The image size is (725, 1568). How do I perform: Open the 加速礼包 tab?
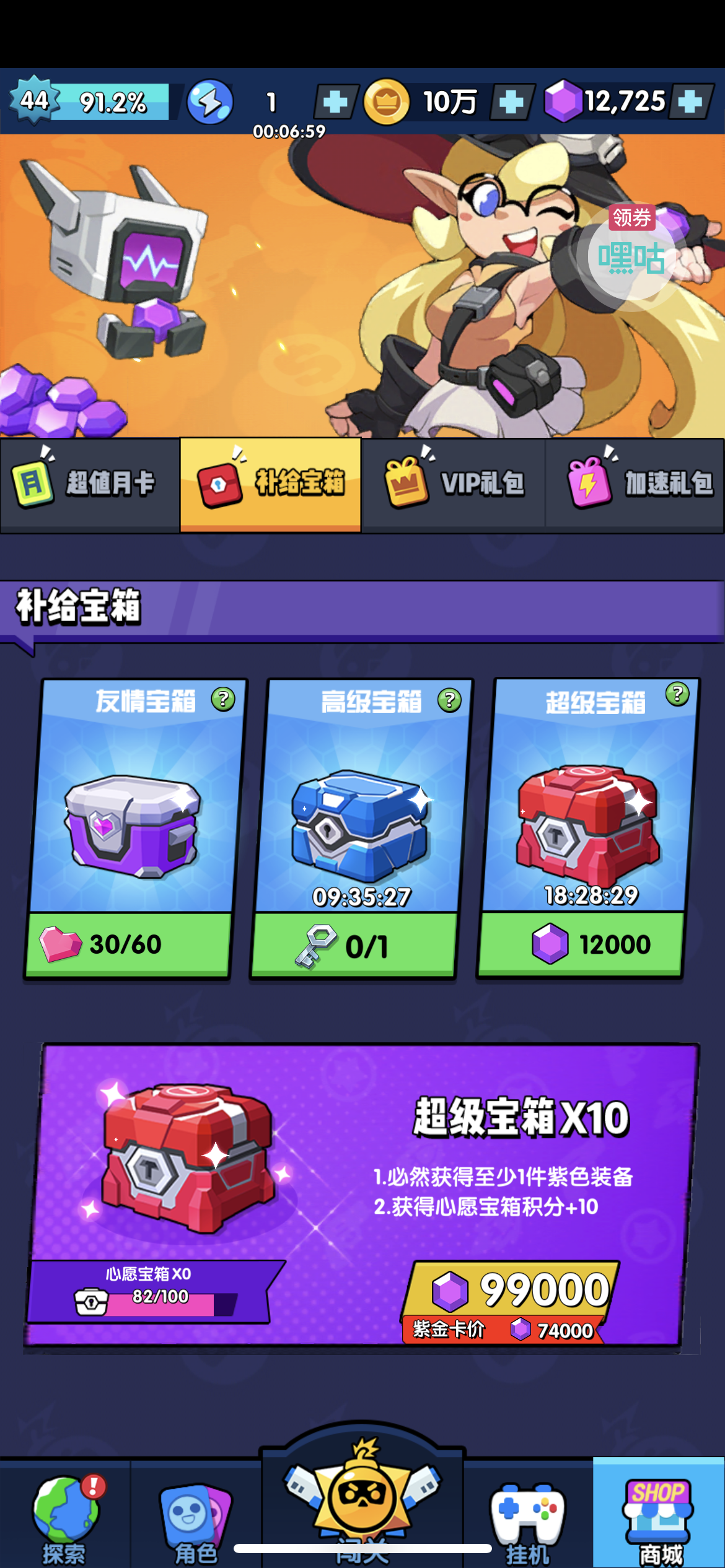click(x=635, y=484)
